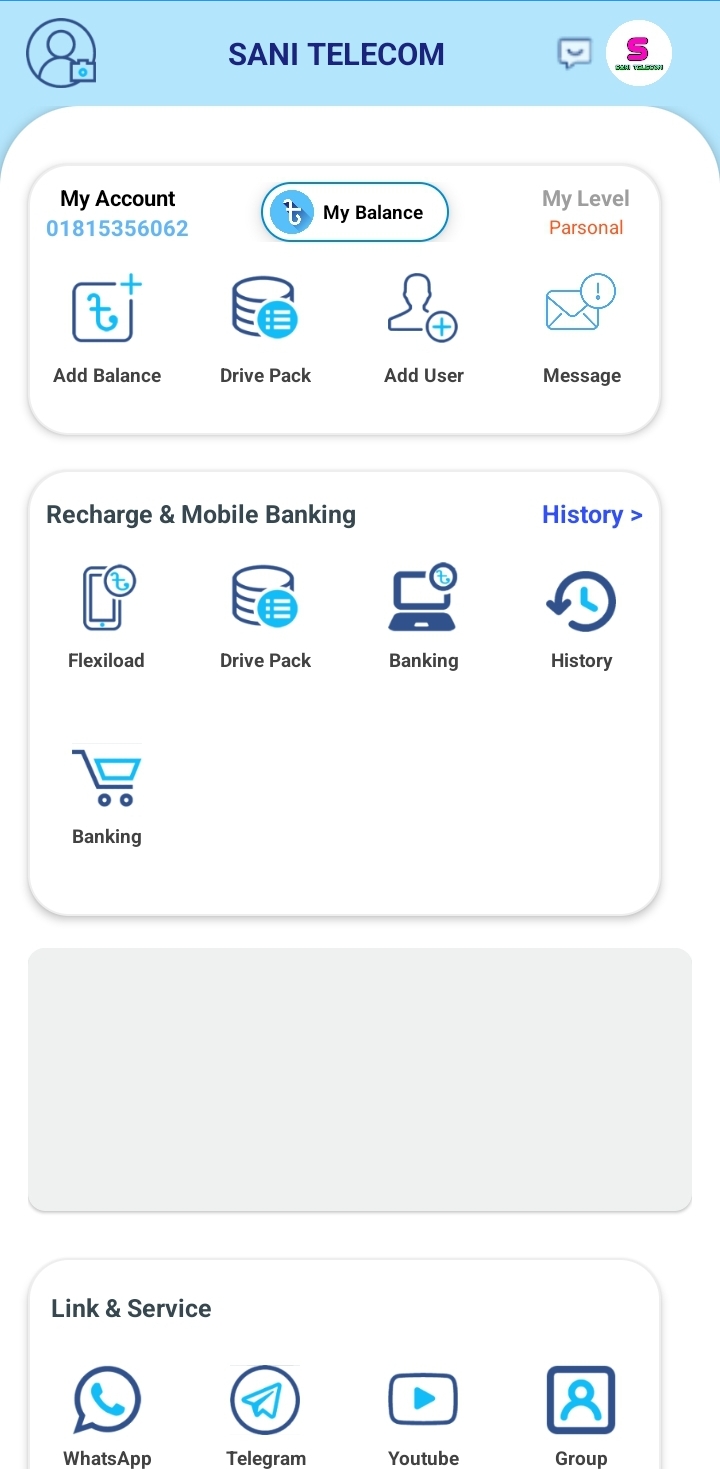Open Banking with laptop icon
720x1469 pixels.
424,616
